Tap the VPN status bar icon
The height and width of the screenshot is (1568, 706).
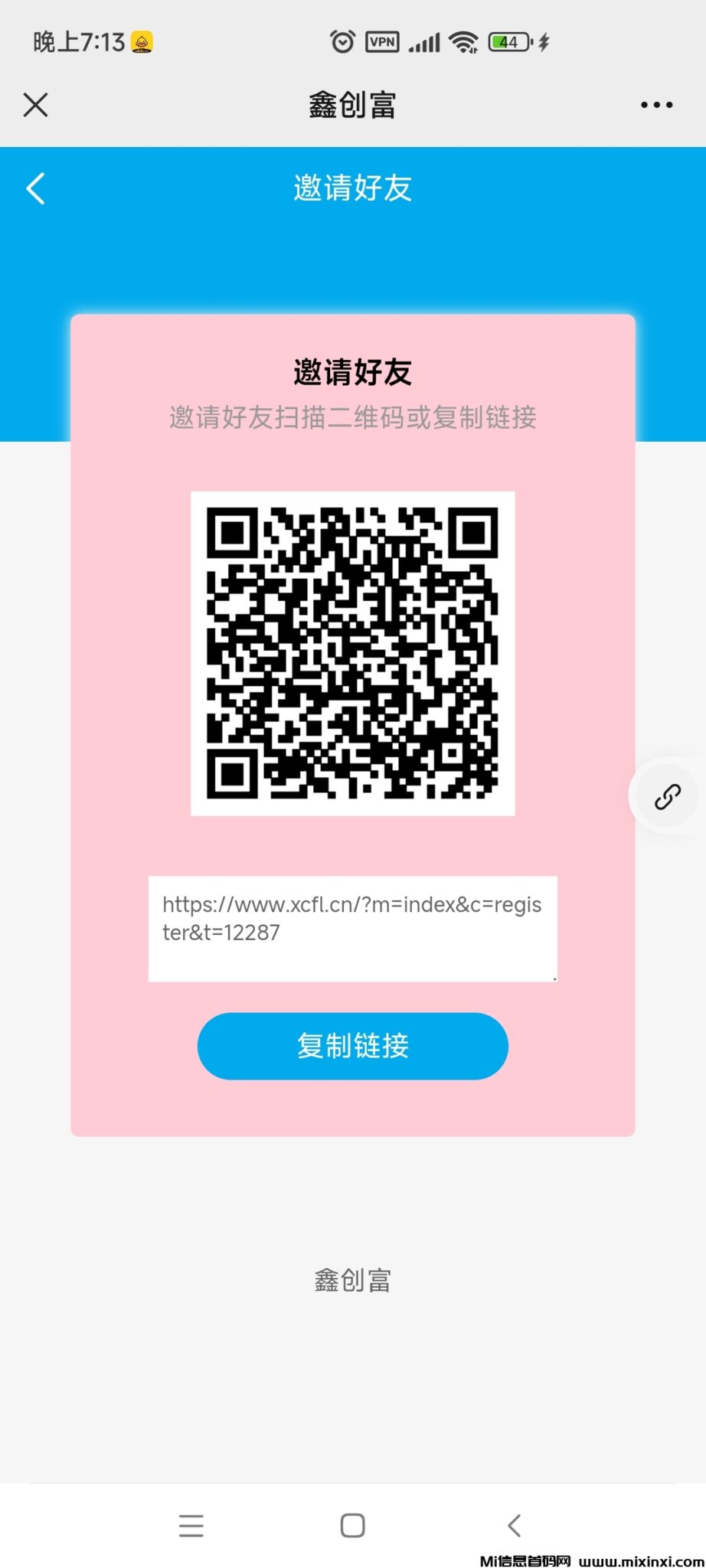click(382, 42)
